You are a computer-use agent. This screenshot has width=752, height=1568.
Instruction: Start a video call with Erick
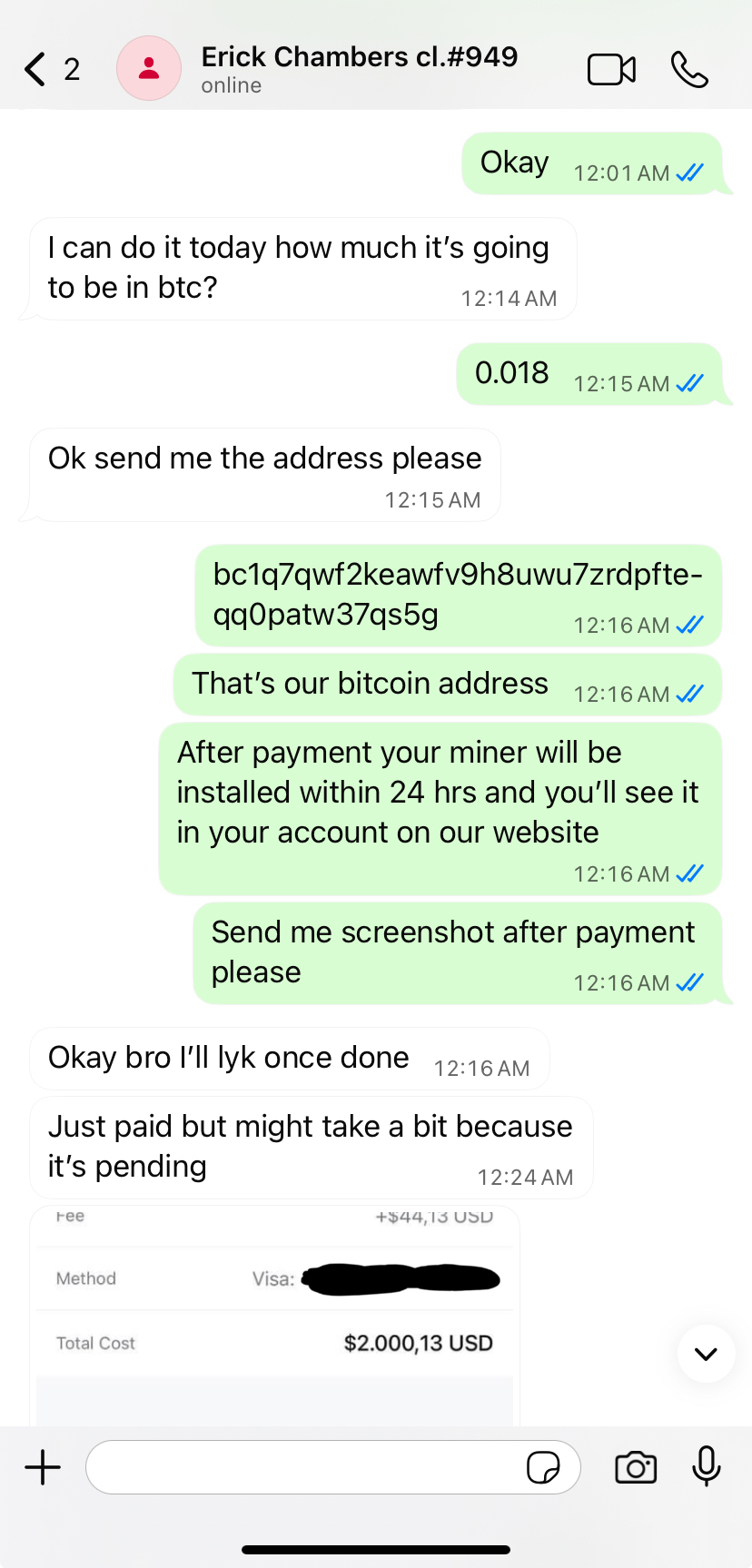611,70
